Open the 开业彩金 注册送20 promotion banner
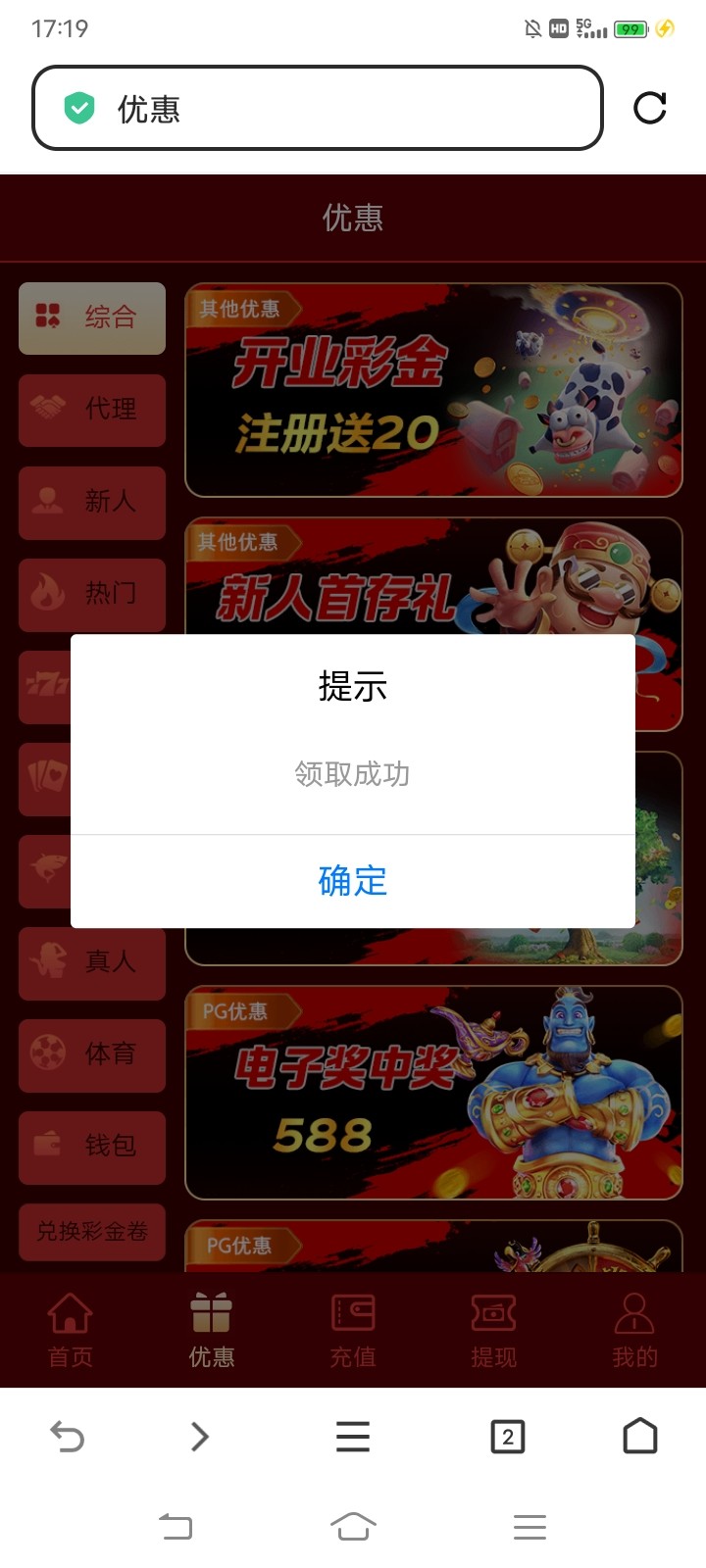The image size is (706, 1568). point(433,390)
